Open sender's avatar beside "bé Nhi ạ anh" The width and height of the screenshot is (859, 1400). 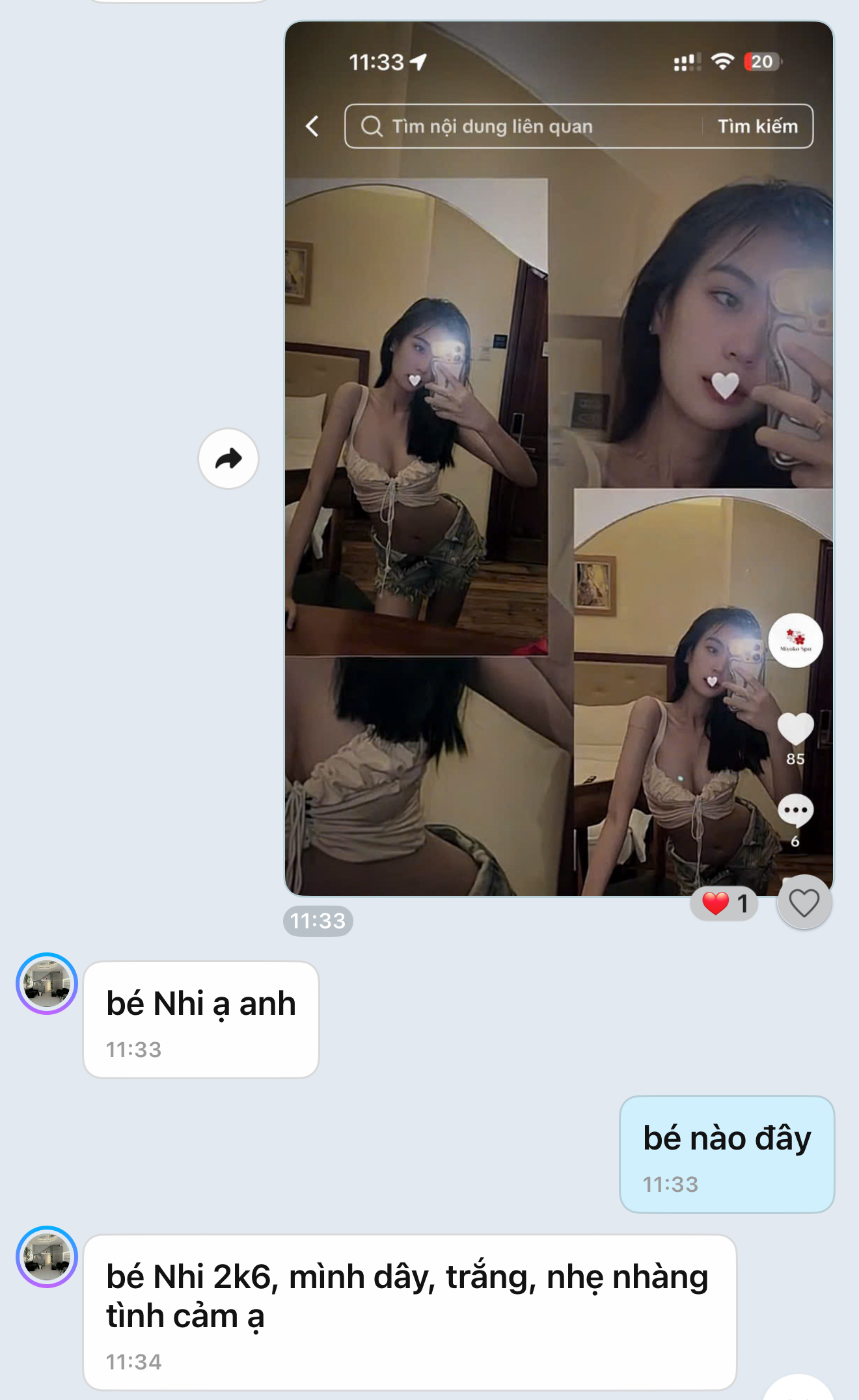pos(47,984)
